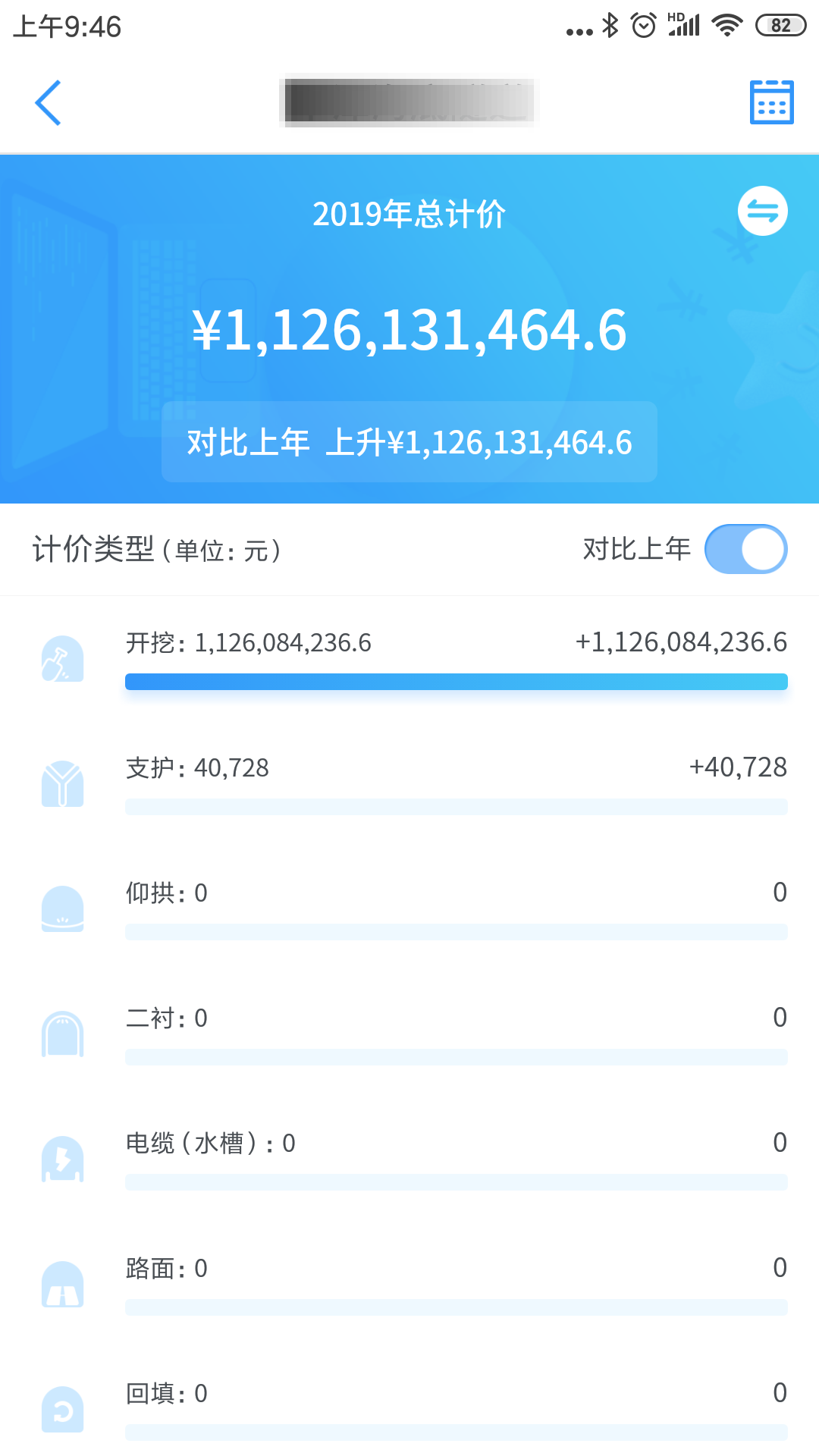Tap the 支护 support category icon
The height and width of the screenshot is (1456, 819).
(63, 783)
